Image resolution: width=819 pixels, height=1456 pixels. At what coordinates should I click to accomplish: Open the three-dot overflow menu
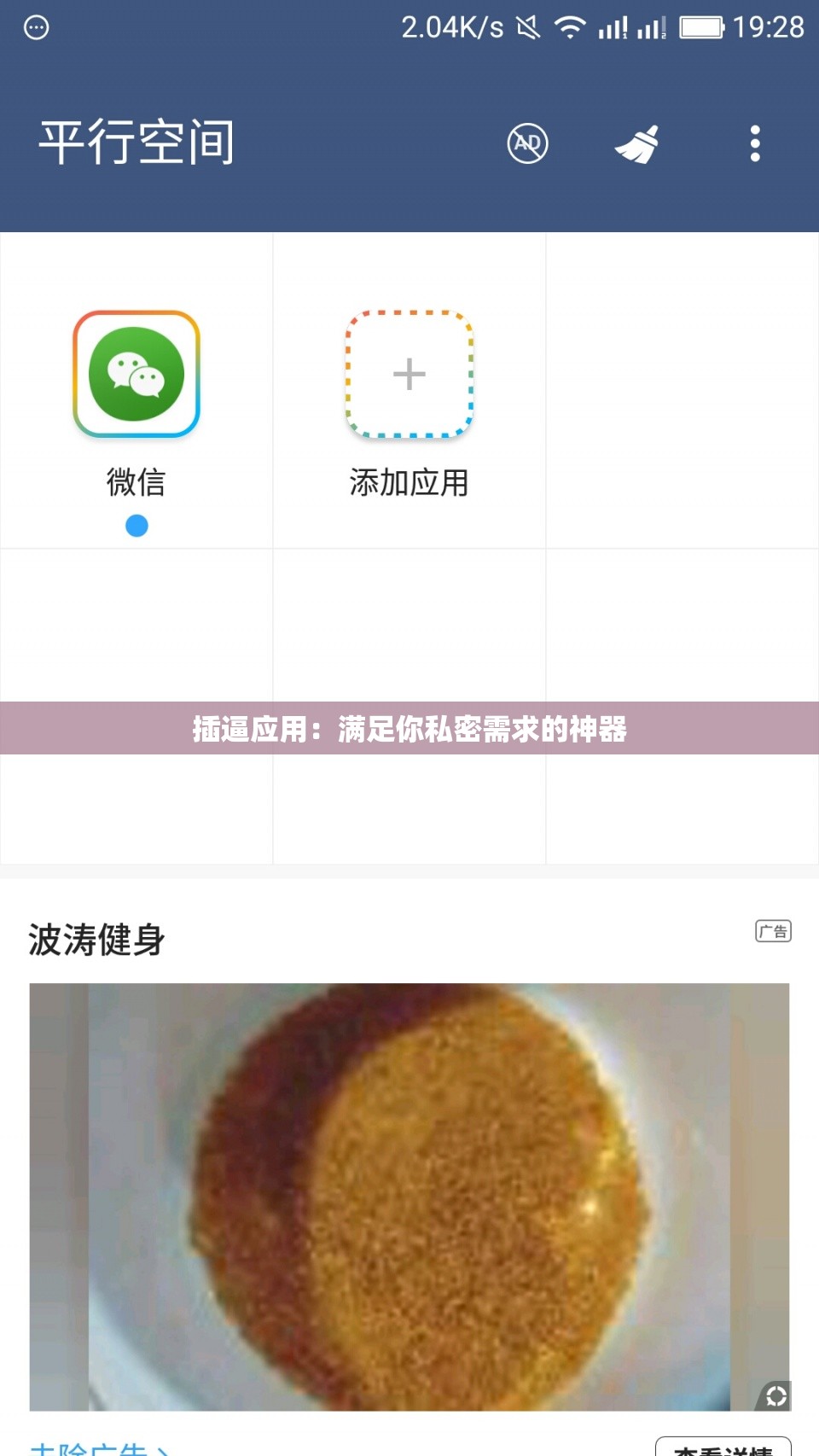point(754,143)
